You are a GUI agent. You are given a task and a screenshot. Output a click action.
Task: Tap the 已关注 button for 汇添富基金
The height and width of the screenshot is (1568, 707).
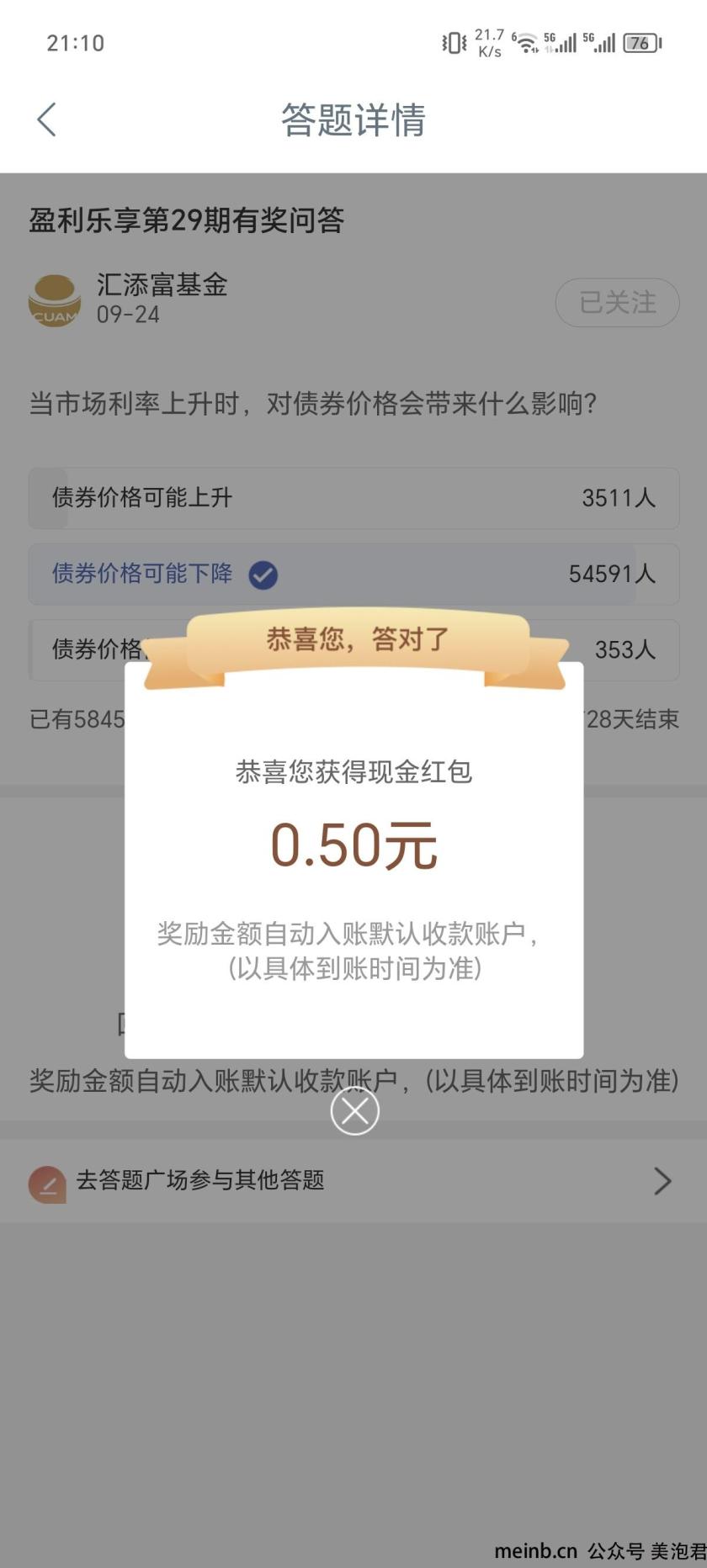617,302
